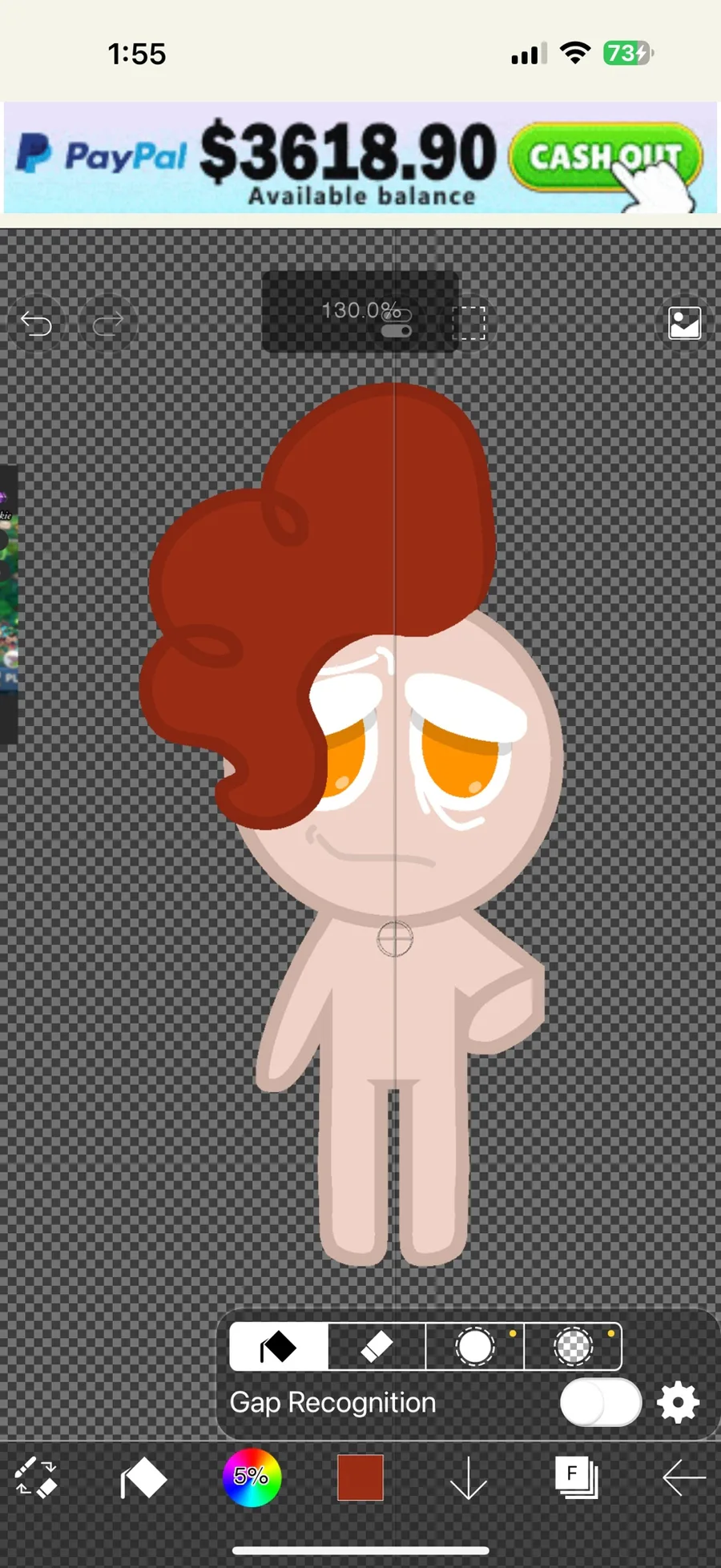Viewport: 721px width, 1568px height.
Task: Swap brush and eraser tool
Action: point(36,1477)
